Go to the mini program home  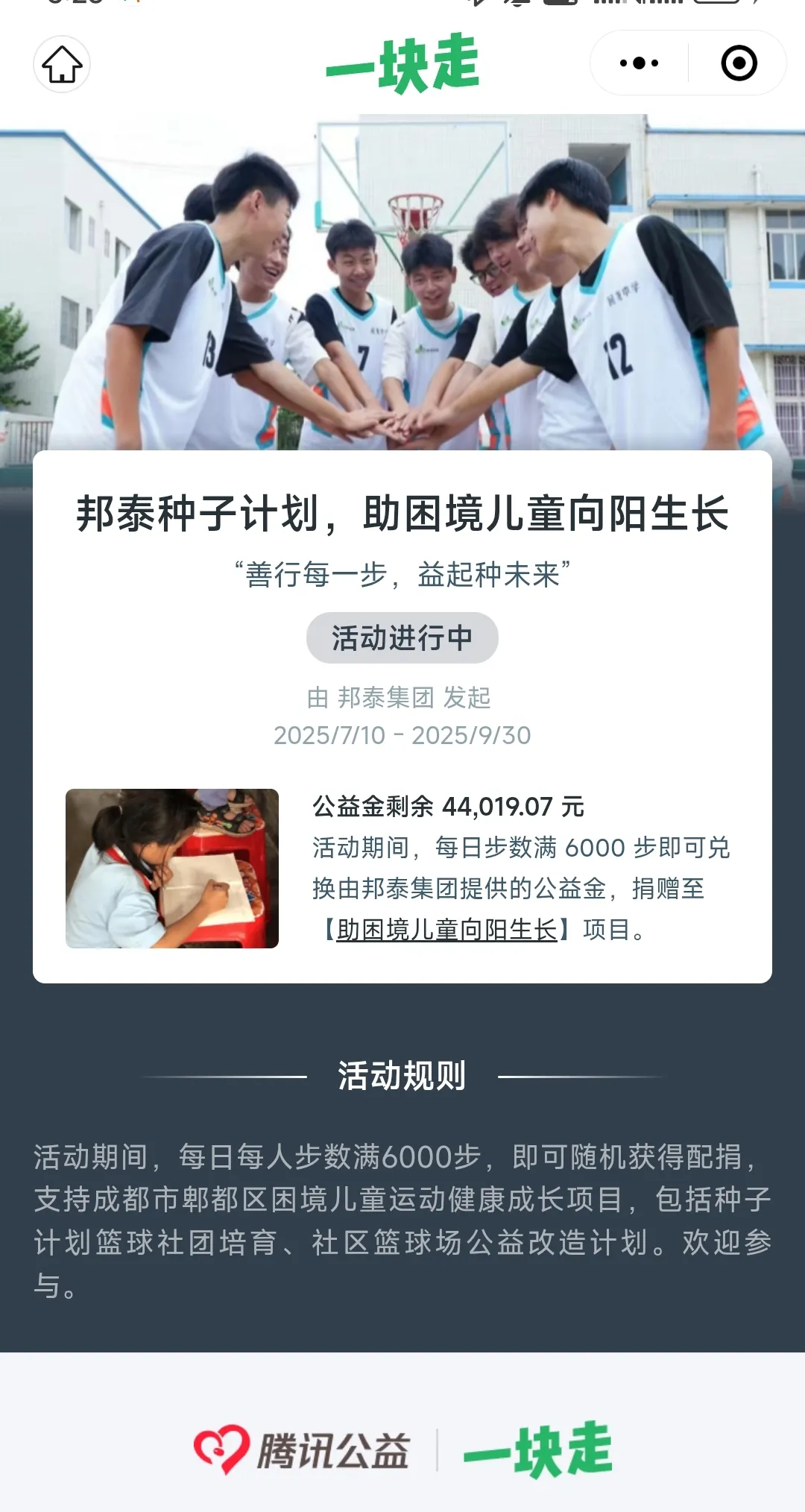[62, 64]
